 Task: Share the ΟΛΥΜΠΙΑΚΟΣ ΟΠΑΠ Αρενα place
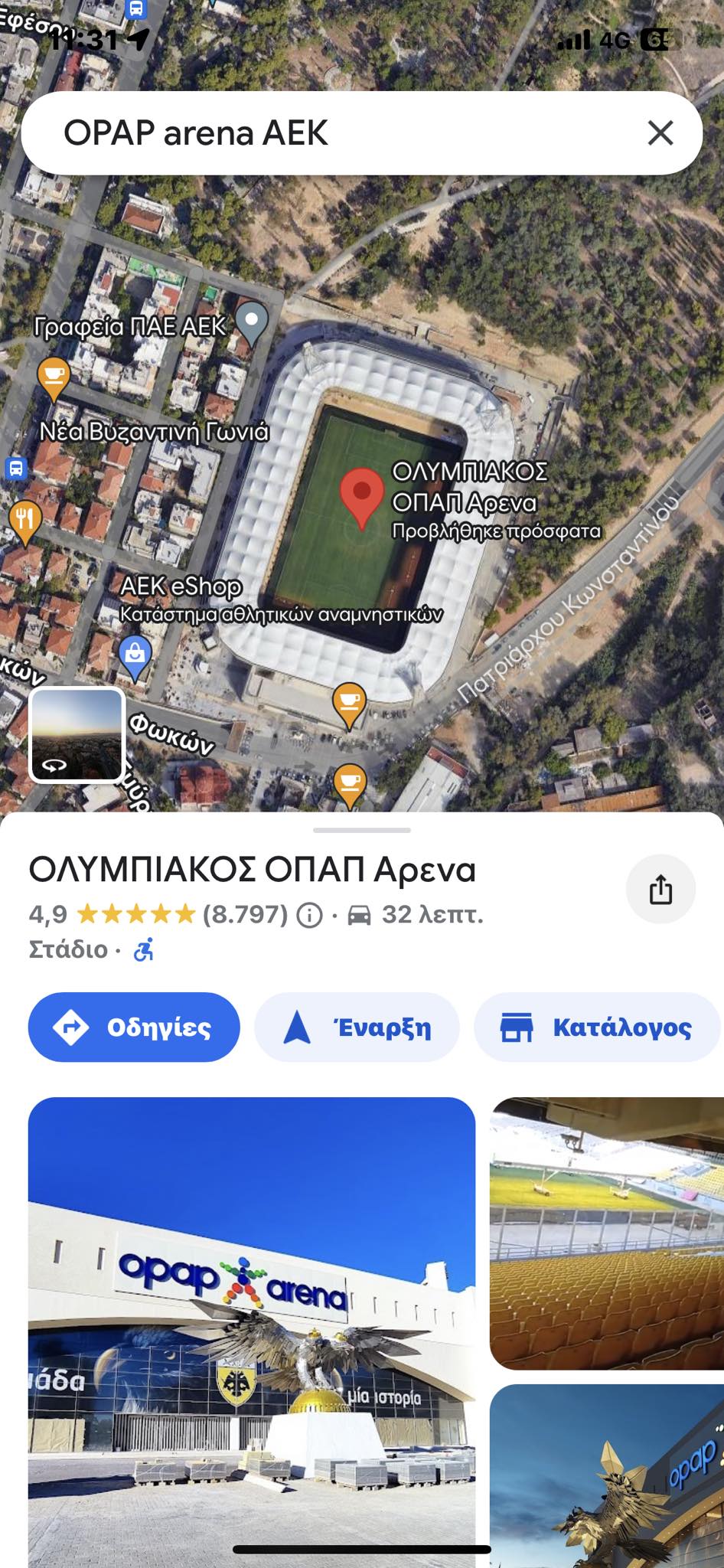coord(660,890)
